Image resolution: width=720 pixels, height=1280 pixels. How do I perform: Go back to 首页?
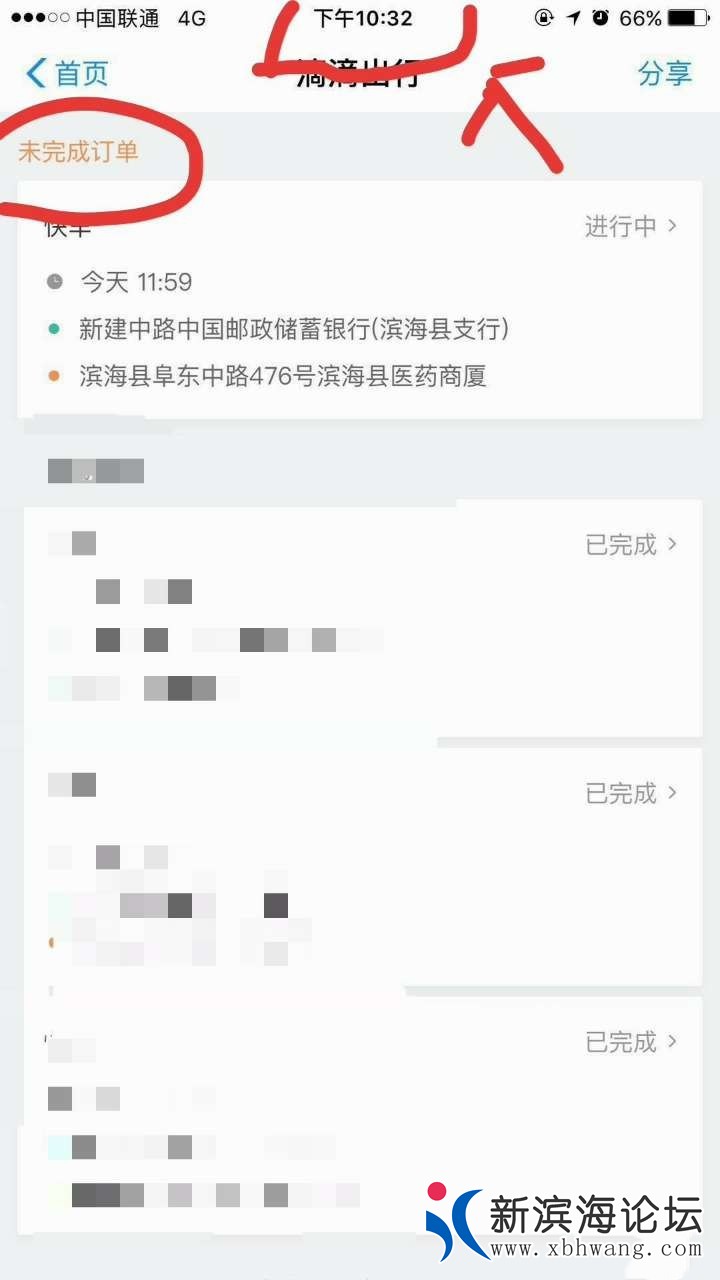point(68,73)
